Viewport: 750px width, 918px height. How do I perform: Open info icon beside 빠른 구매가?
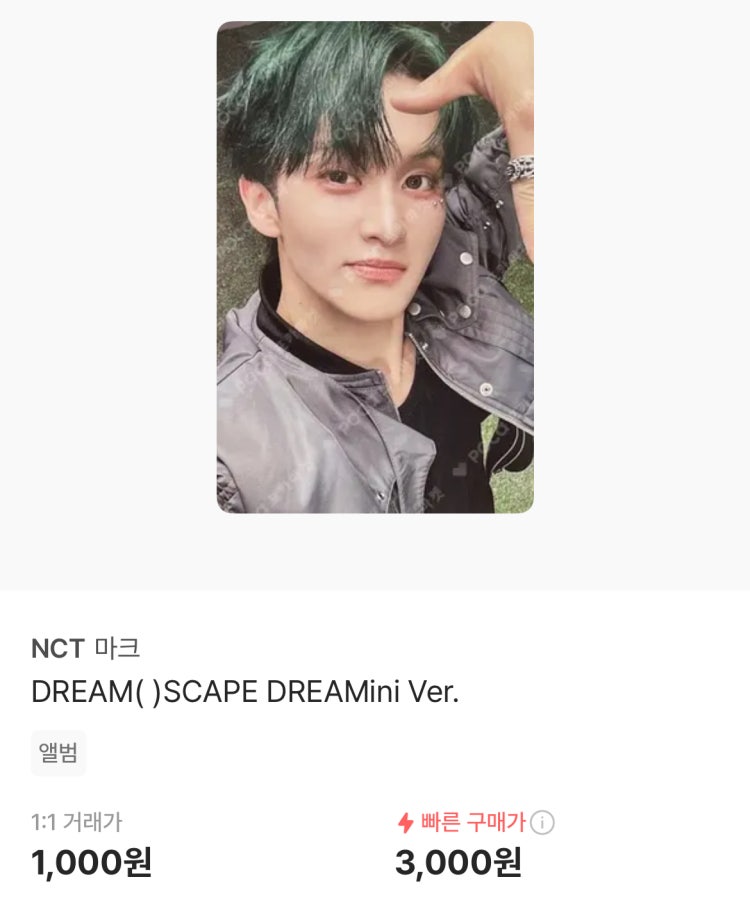[542, 823]
